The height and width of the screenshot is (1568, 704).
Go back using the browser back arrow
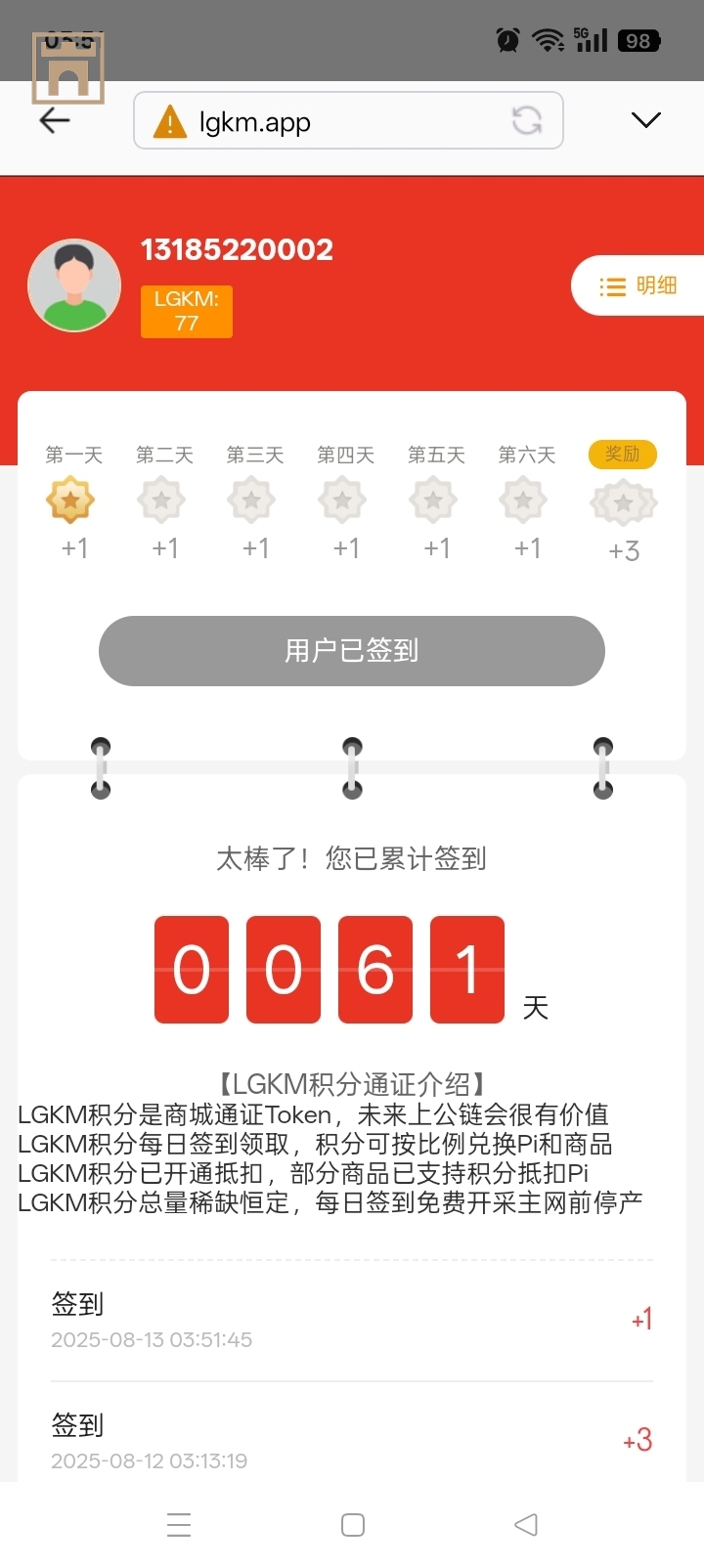55,120
